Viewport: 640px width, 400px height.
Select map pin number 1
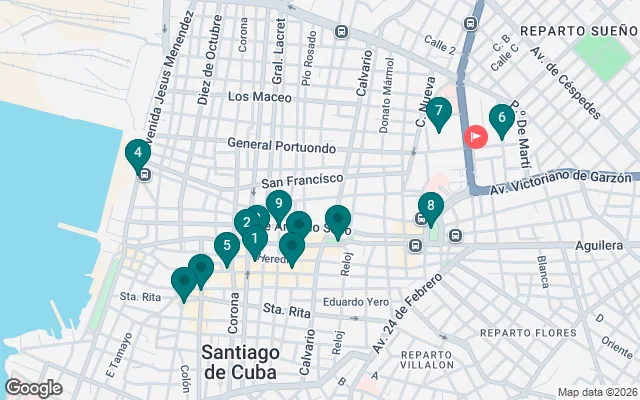[254, 240]
